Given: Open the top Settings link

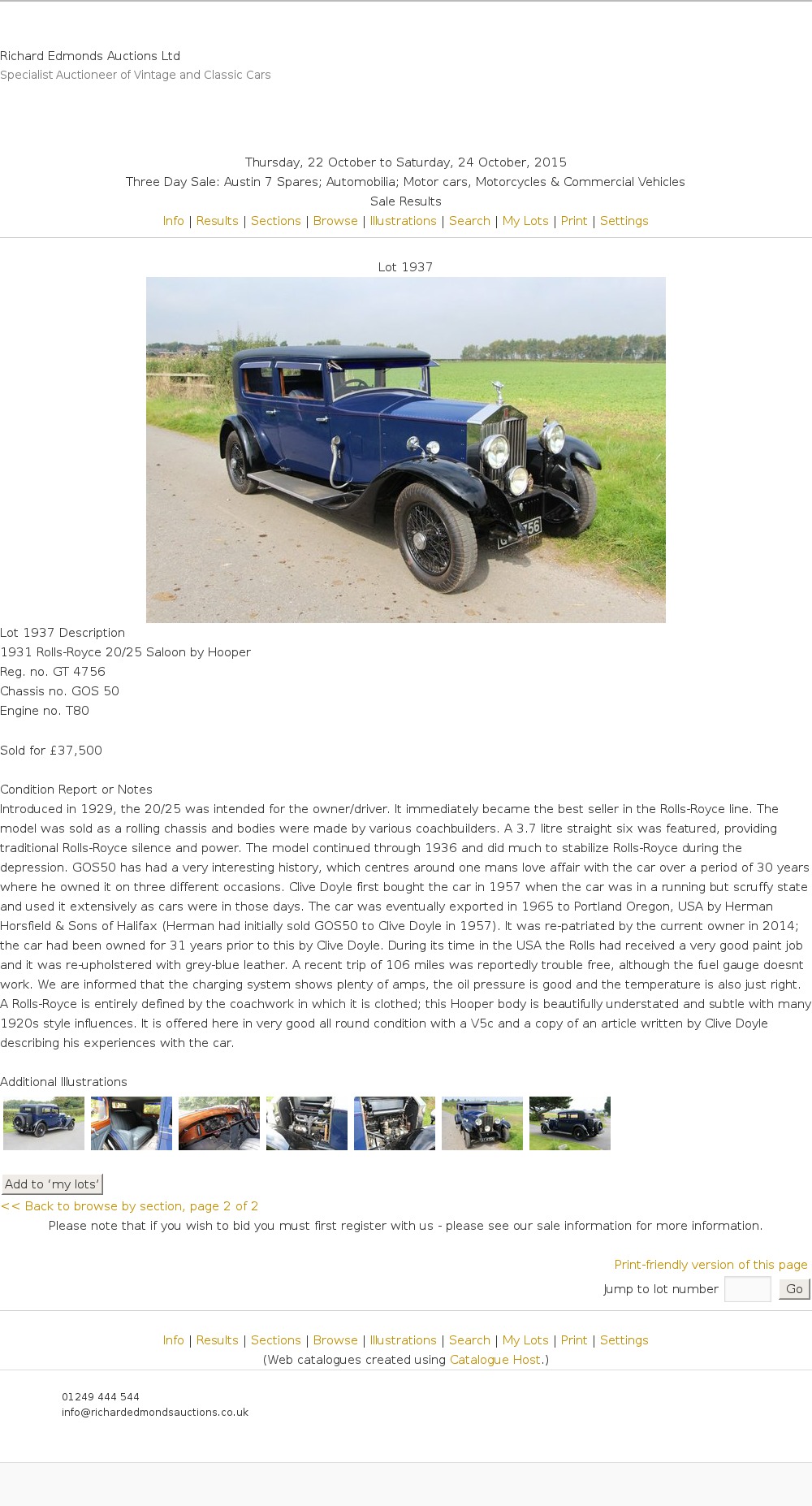Looking at the screenshot, I should (x=624, y=221).
